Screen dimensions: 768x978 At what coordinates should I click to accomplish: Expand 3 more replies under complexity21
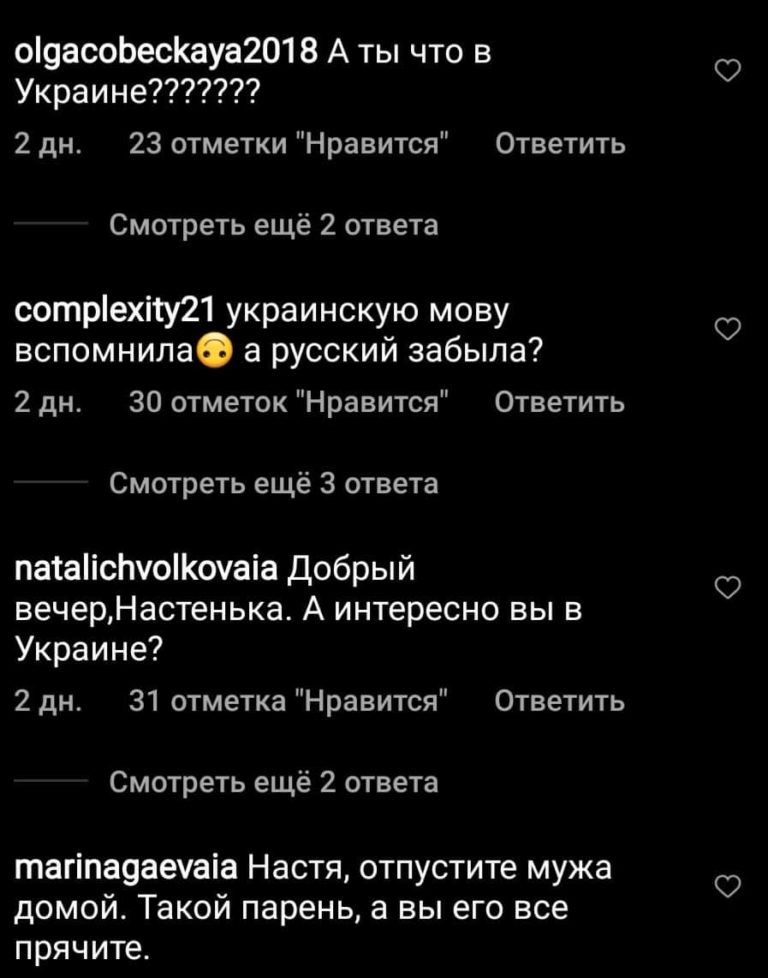click(x=273, y=484)
